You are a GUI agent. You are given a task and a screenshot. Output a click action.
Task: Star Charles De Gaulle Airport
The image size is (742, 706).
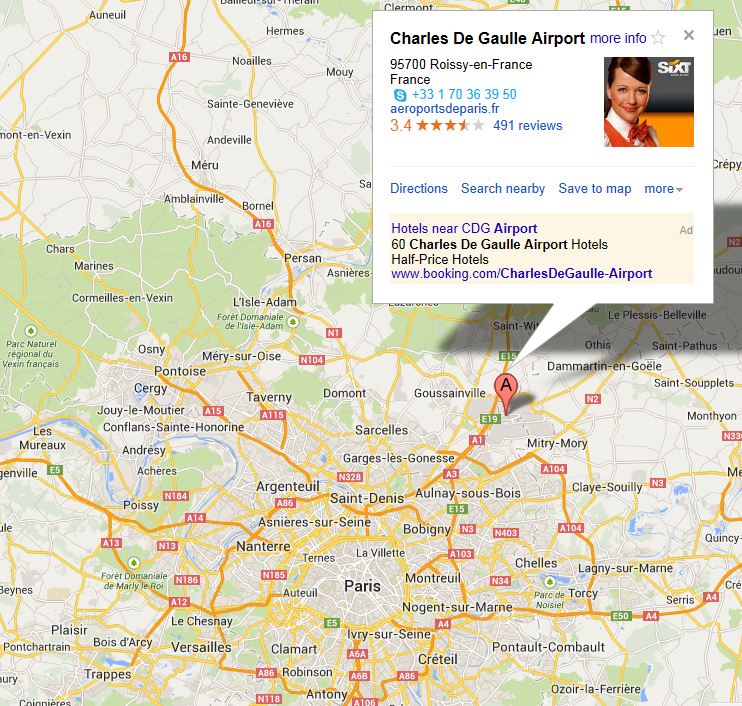click(x=658, y=39)
